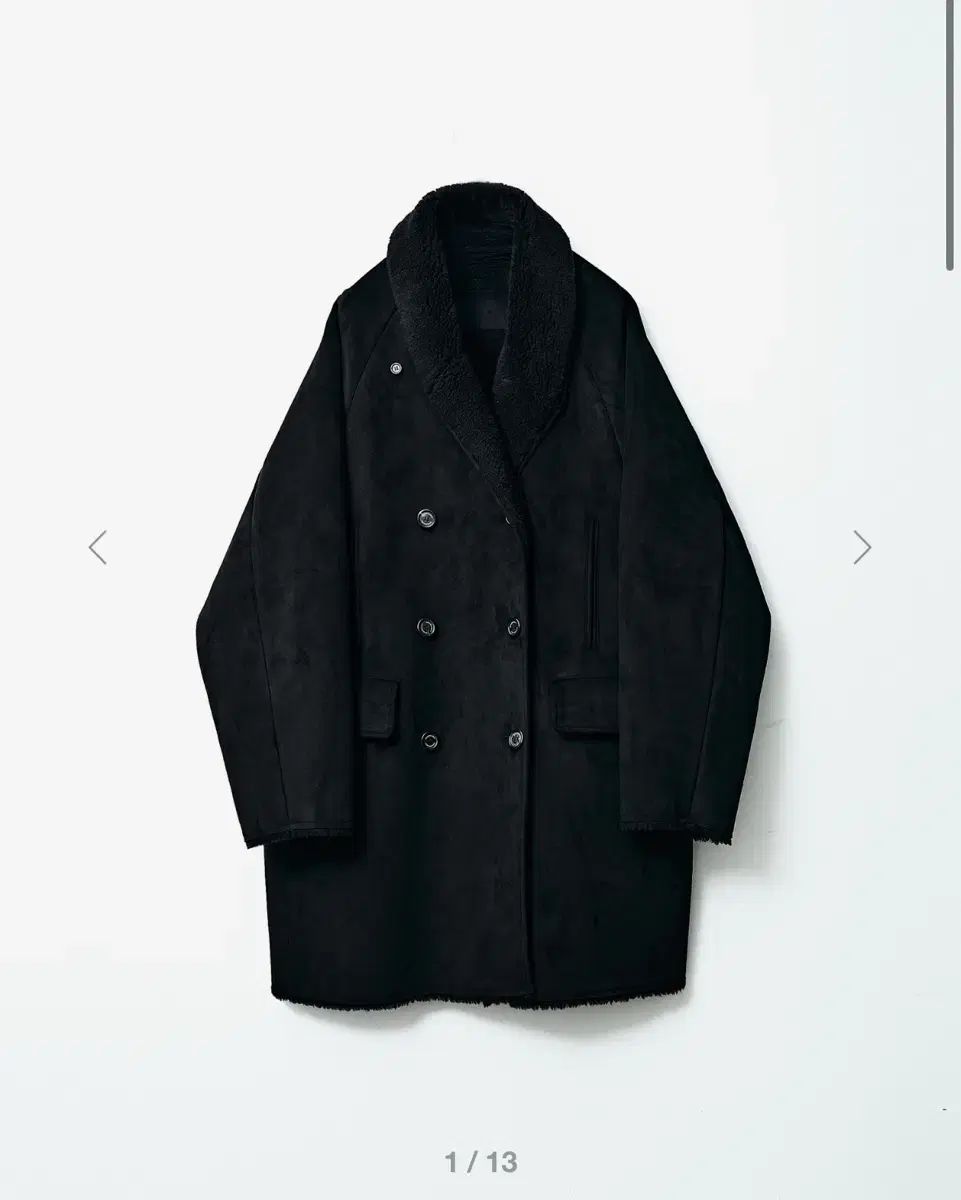Go back to the previous product photo
This screenshot has width=961, height=1200.
(x=97, y=547)
